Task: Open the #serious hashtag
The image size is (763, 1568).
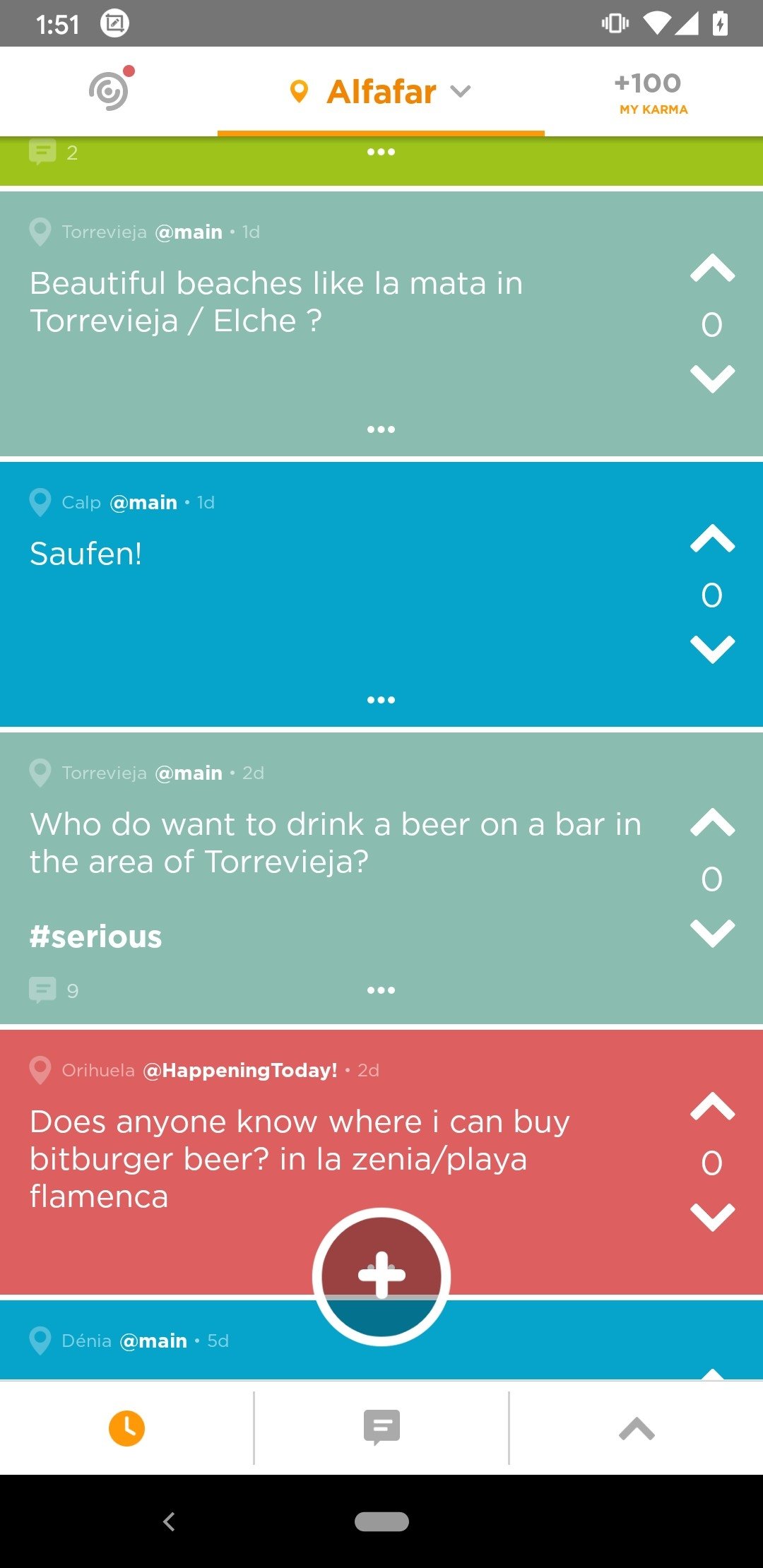Action: click(x=96, y=937)
